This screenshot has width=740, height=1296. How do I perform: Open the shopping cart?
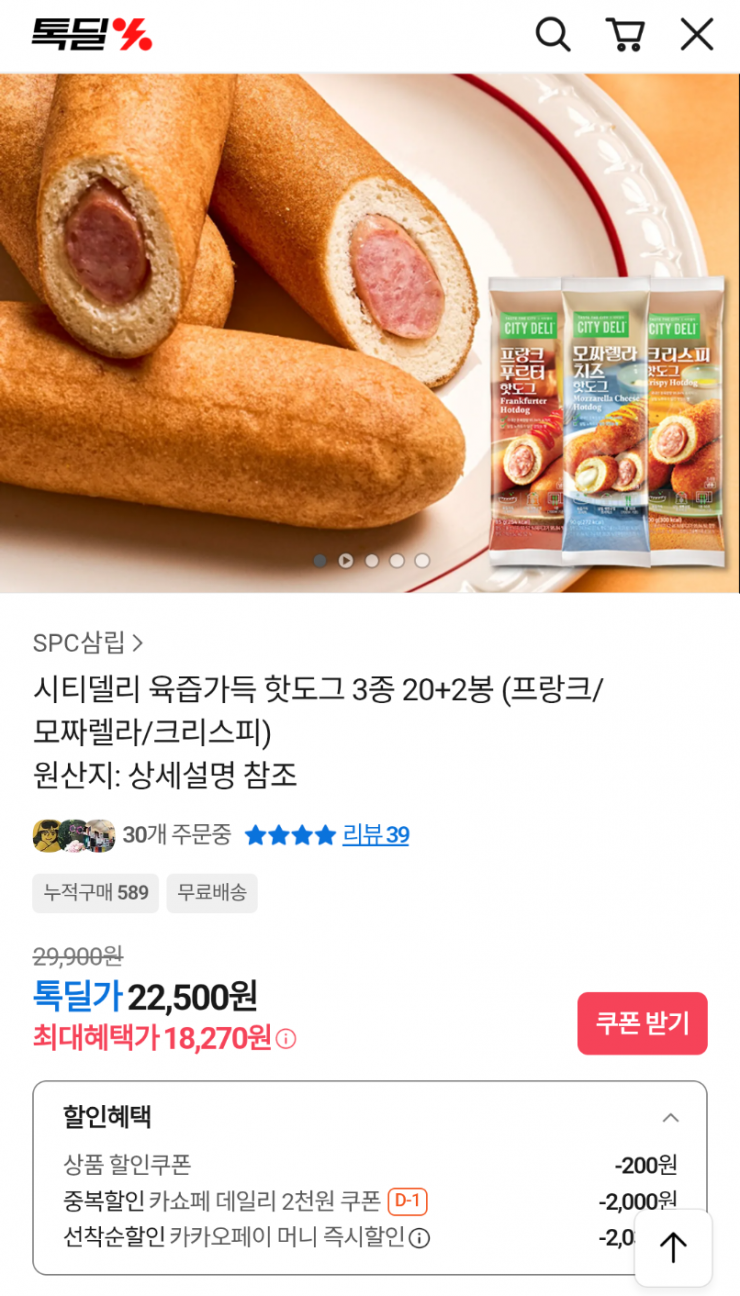pos(625,35)
